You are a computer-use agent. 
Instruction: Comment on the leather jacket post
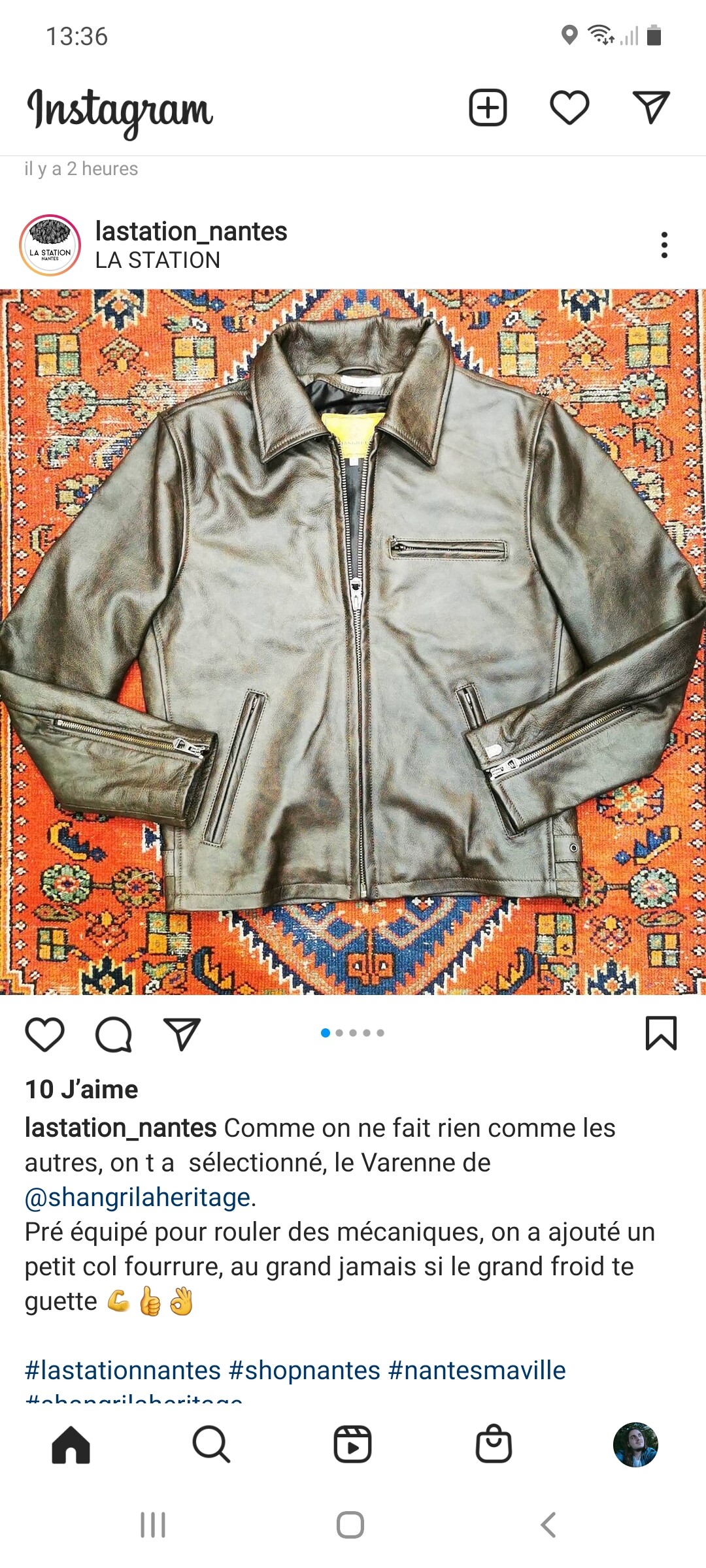(x=114, y=1034)
